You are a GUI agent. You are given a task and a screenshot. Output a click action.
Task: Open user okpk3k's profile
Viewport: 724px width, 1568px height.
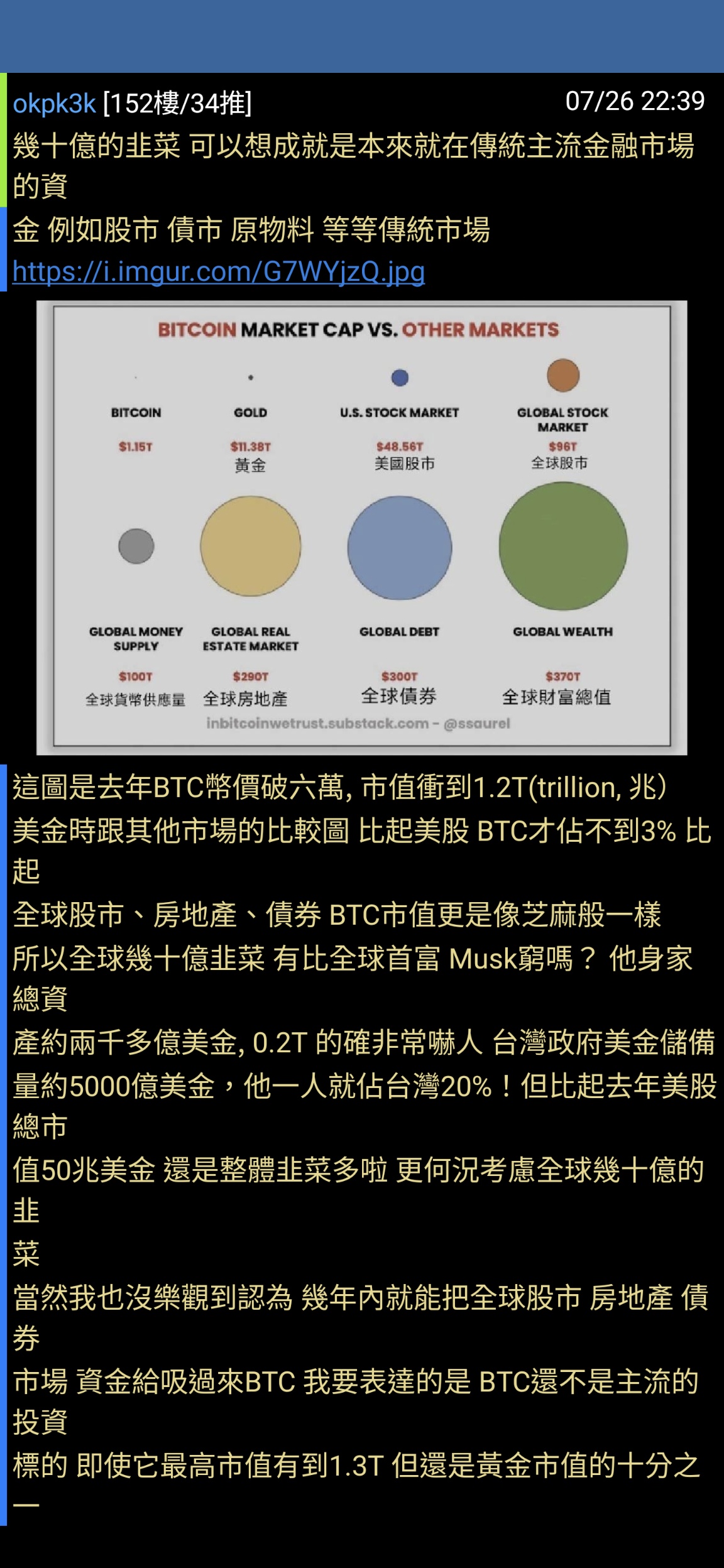coord(54,103)
